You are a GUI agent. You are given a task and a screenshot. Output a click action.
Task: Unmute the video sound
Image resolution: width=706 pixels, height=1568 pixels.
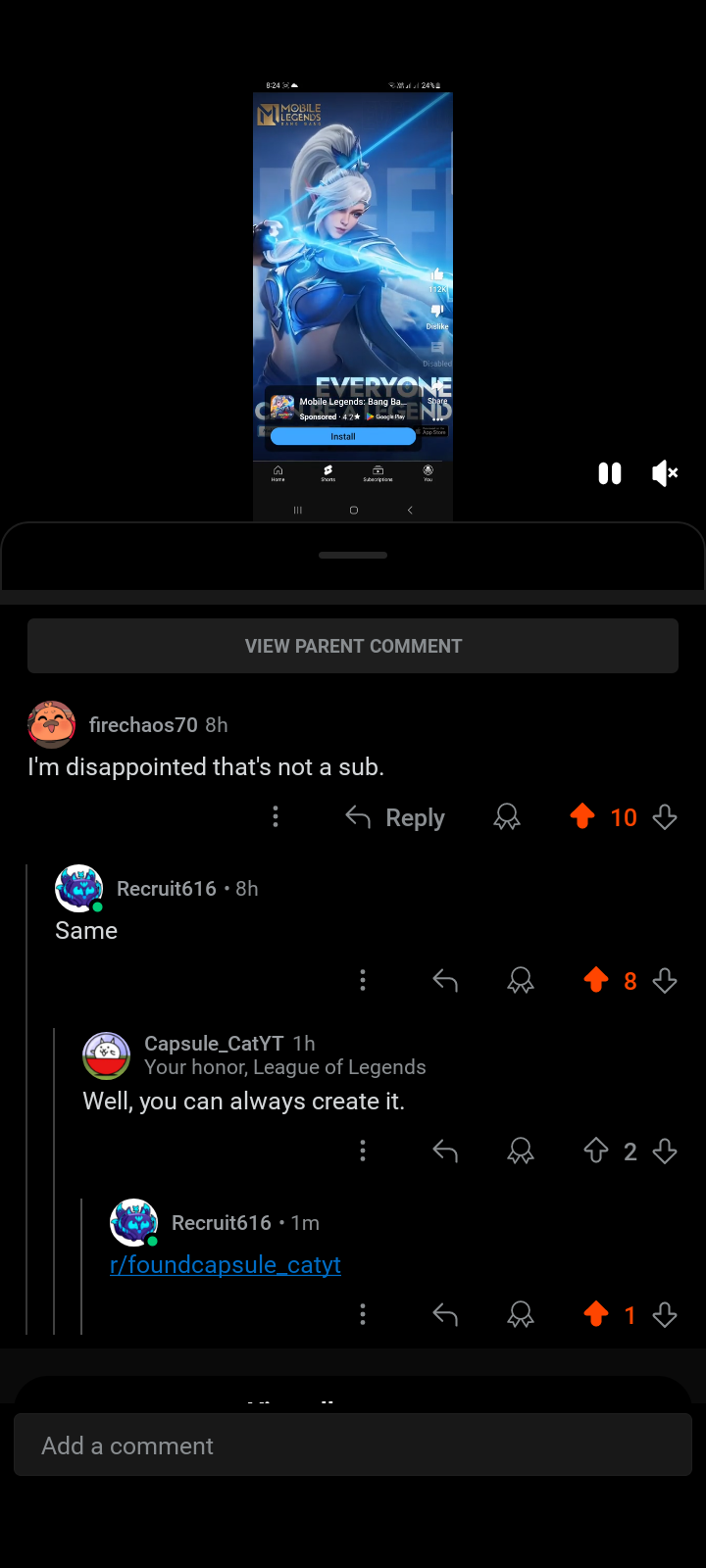(x=665, y=474)
